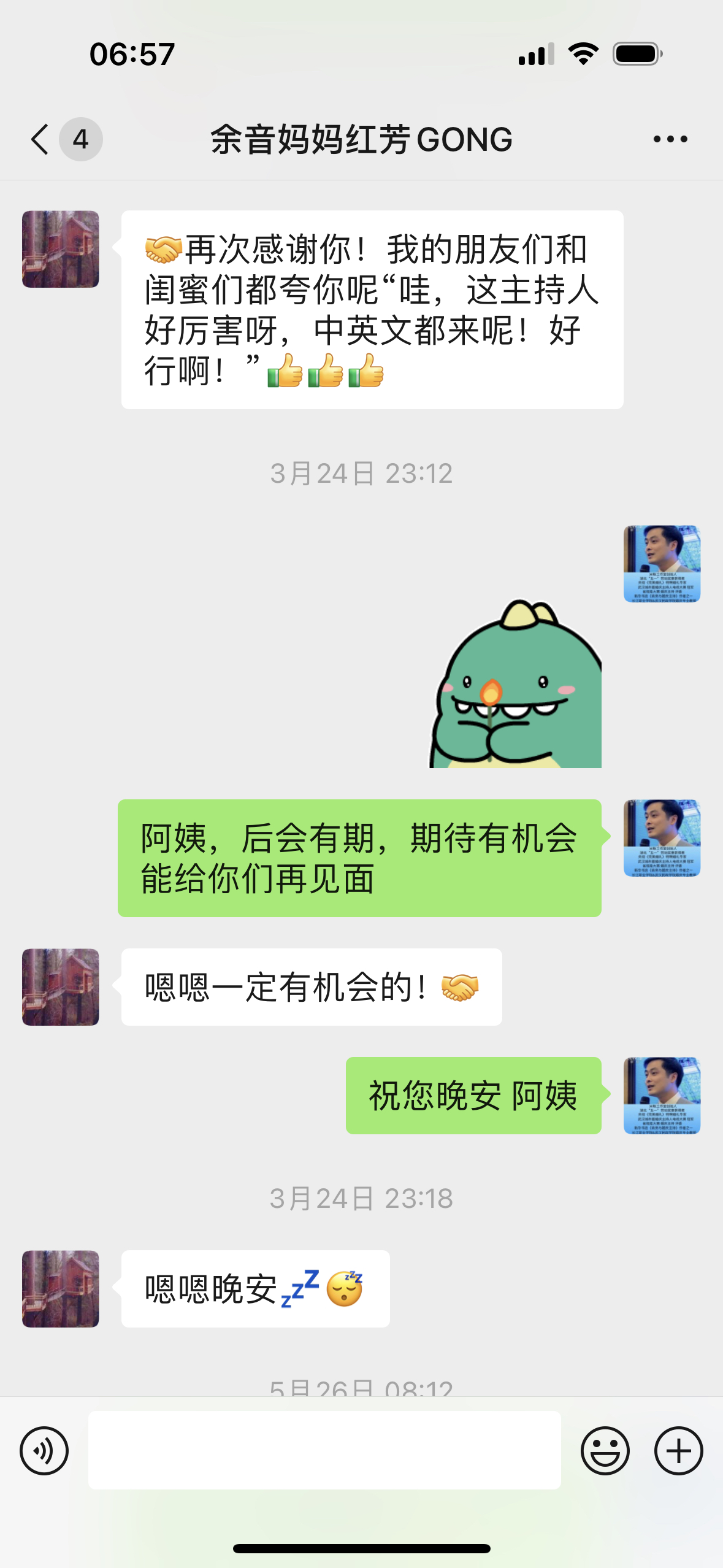This screenshot has width=723, height=1568.
Task: Focus the message text field
Action: pyautogui.click(x=324, y=1450)
